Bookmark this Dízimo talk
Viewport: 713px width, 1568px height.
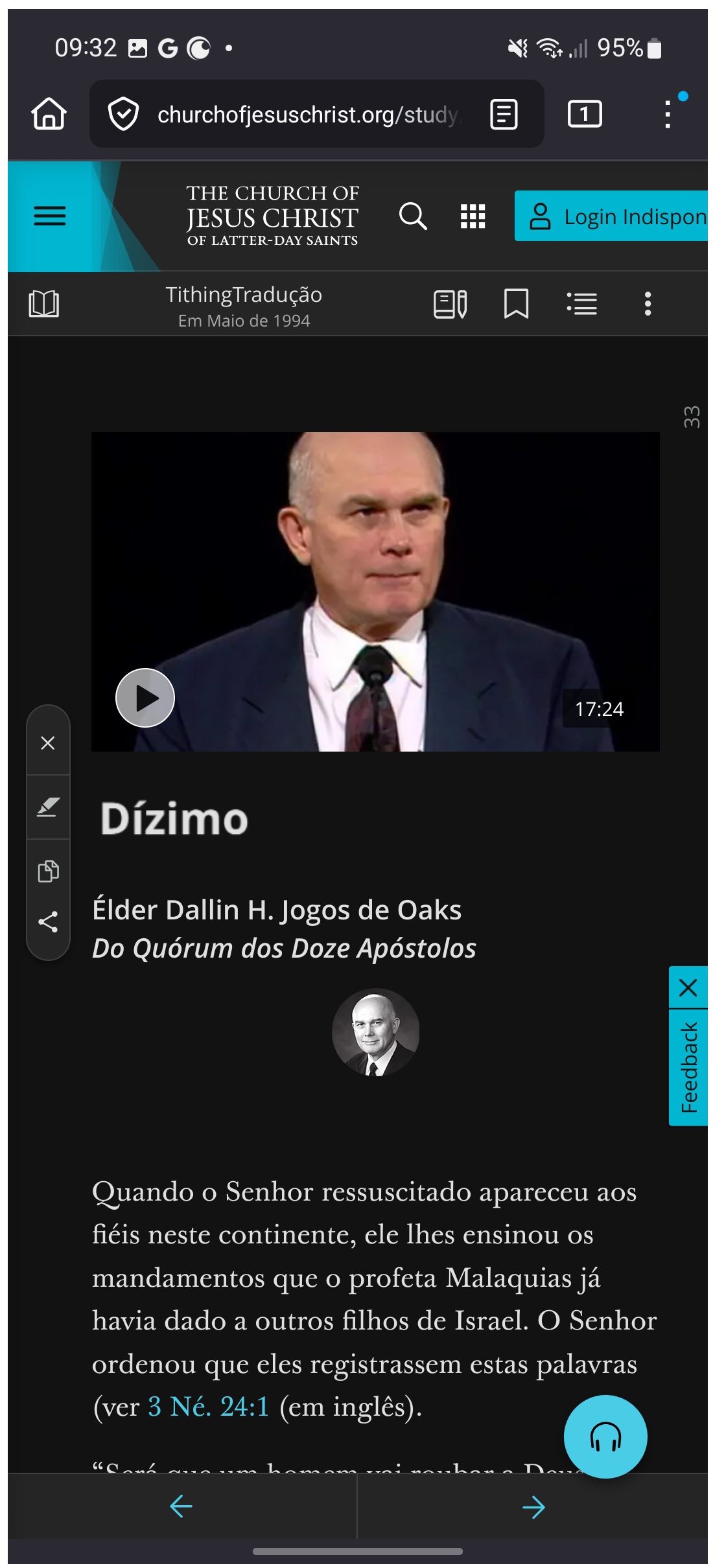tap(516, 304)
